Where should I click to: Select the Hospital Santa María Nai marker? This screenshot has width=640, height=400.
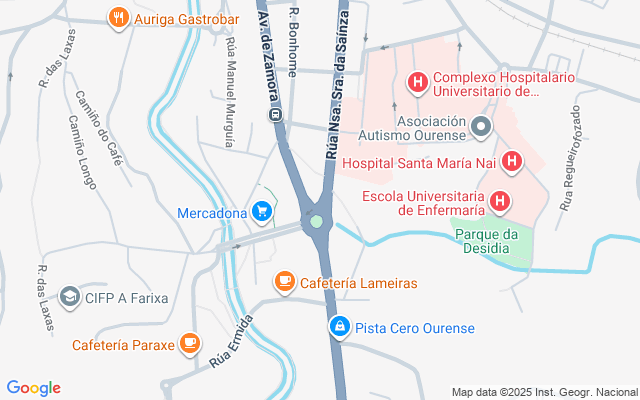pos(512,162)
